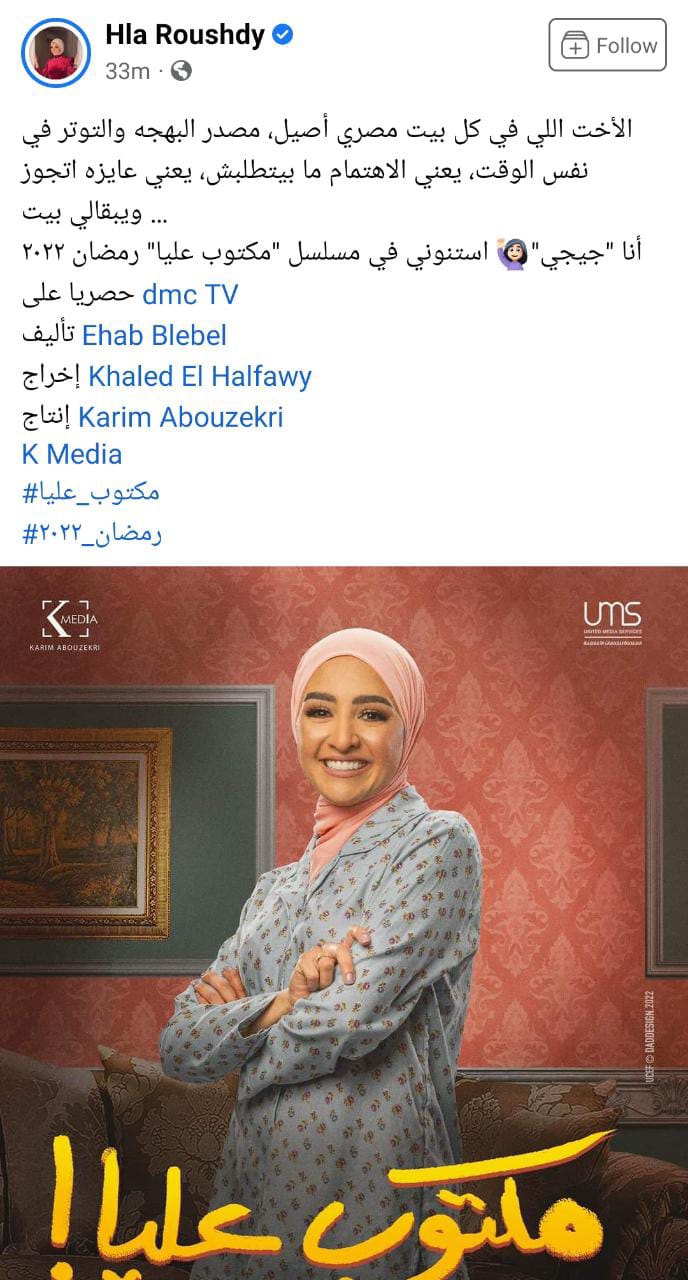
Task: Open the #مكتوب_عليا hashtag
Action: click(x=90, y=493)
